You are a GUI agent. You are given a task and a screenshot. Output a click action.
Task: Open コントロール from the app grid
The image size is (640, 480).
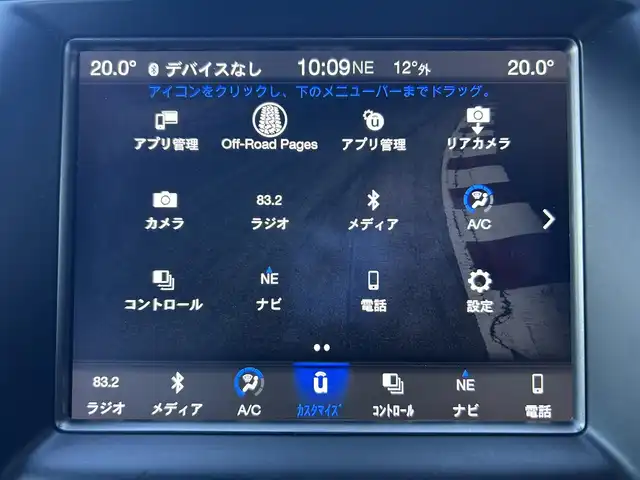[x=163, y=290]
